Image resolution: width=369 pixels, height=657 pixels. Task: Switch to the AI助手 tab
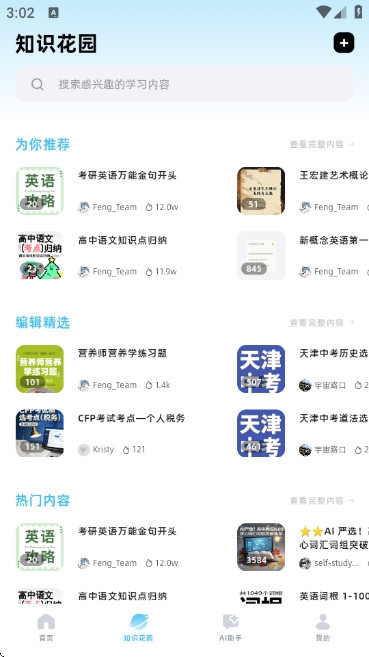[x=230, y=627]
